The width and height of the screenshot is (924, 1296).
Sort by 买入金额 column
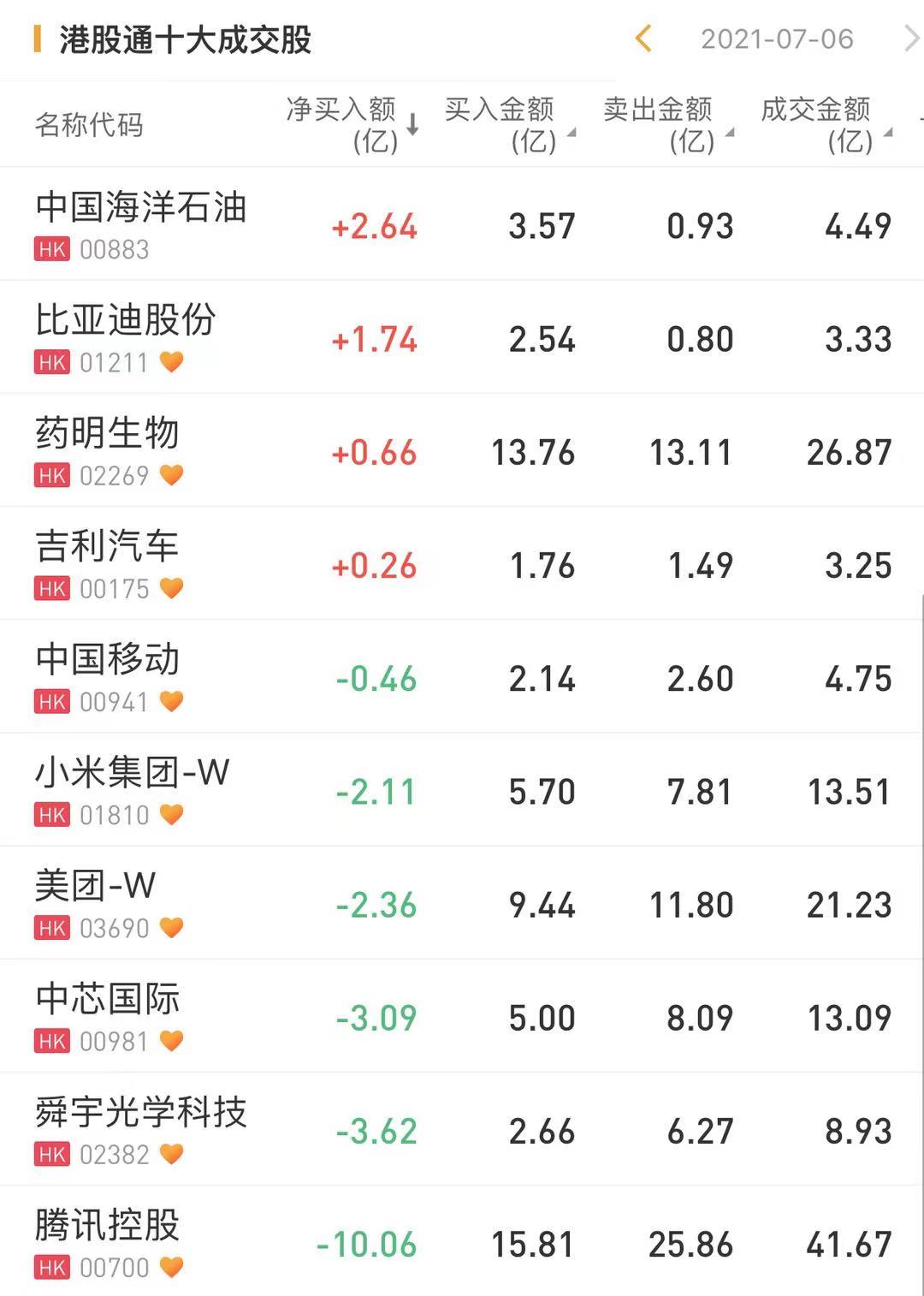508,125
